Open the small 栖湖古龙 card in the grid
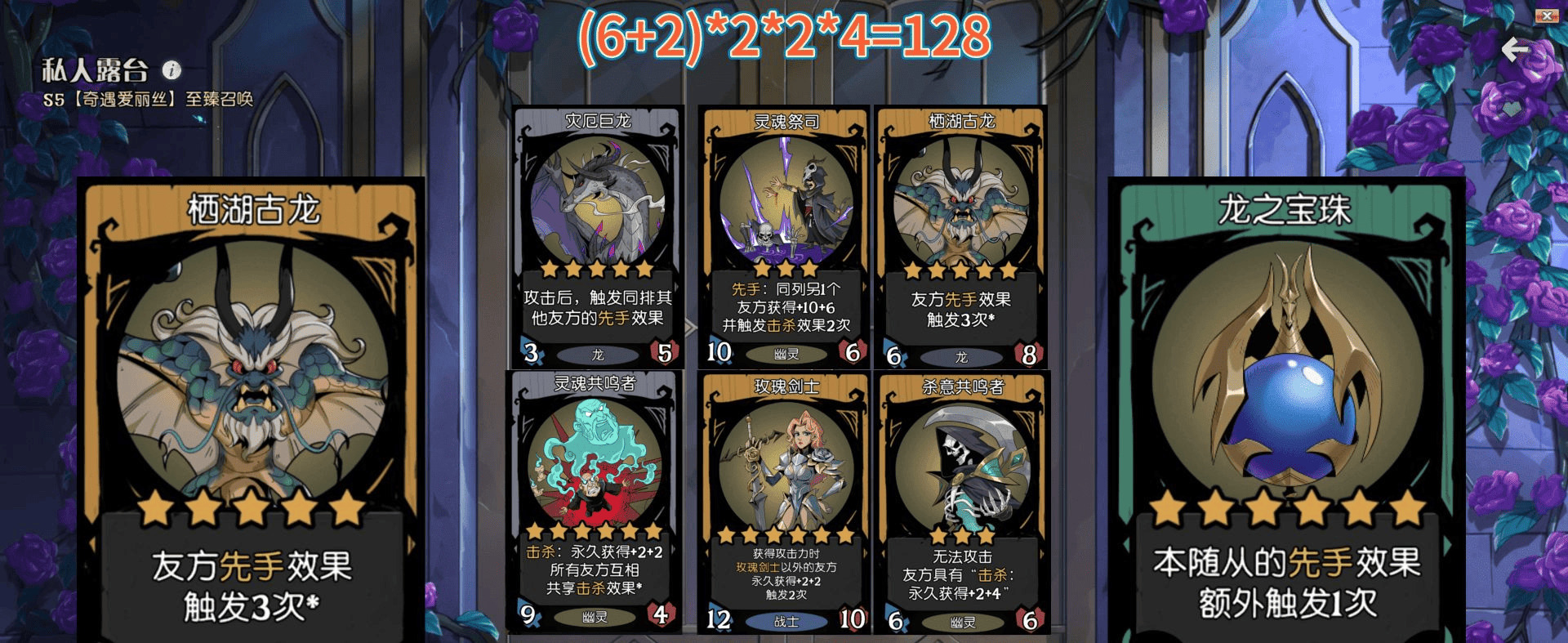 (x=961, y=237)
